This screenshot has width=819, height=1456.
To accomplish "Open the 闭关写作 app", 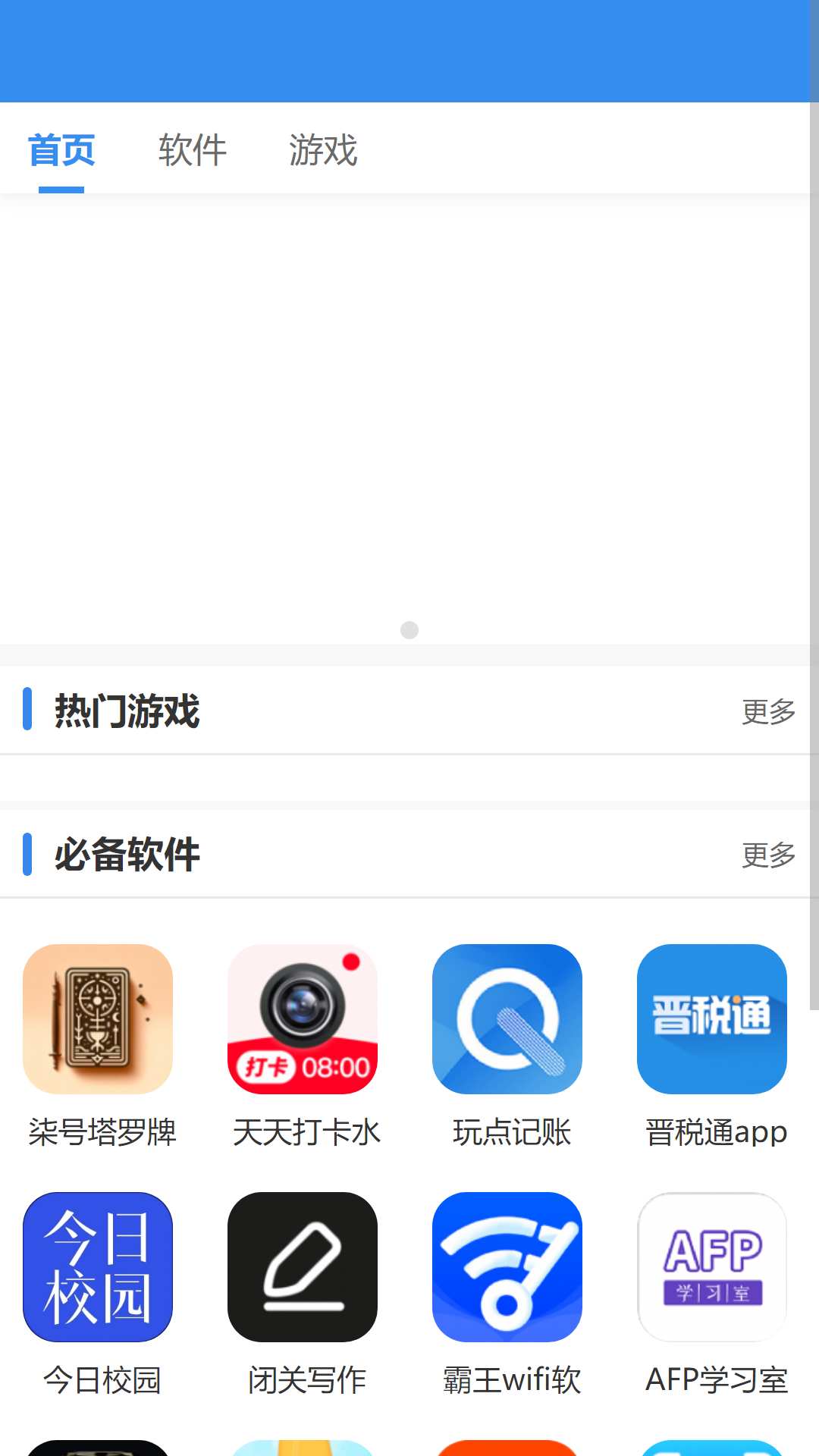I will (303, 1266).
